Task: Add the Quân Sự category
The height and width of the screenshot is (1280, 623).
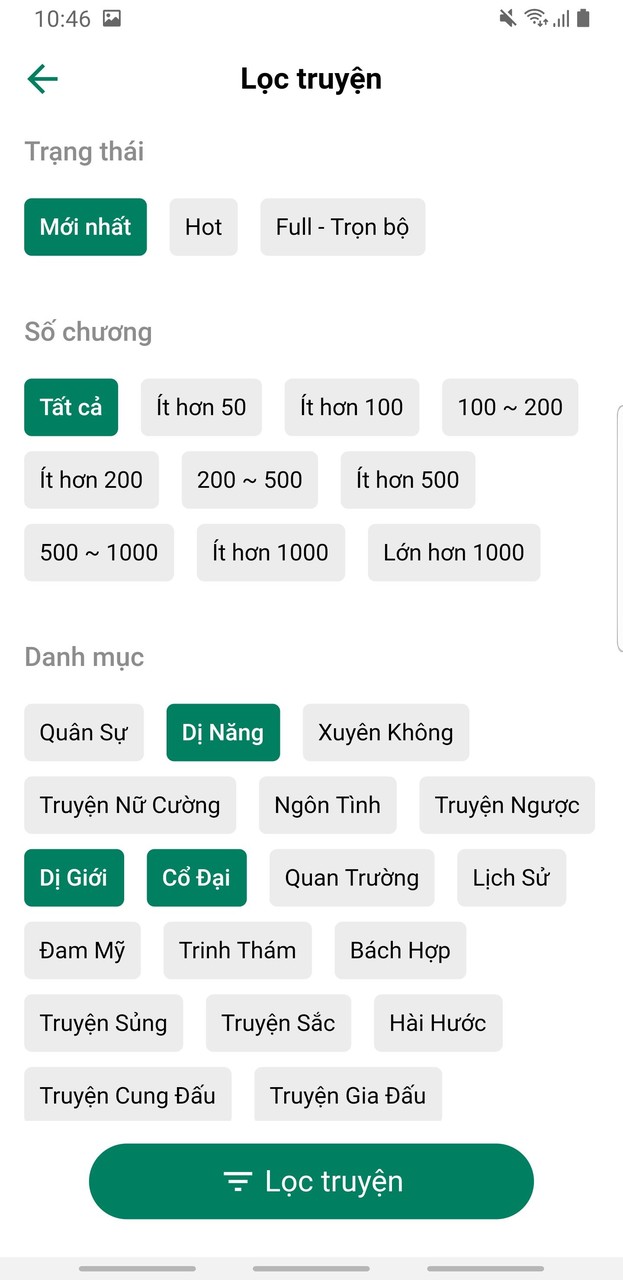Action: pyautogui.click(x=84, y=732)
